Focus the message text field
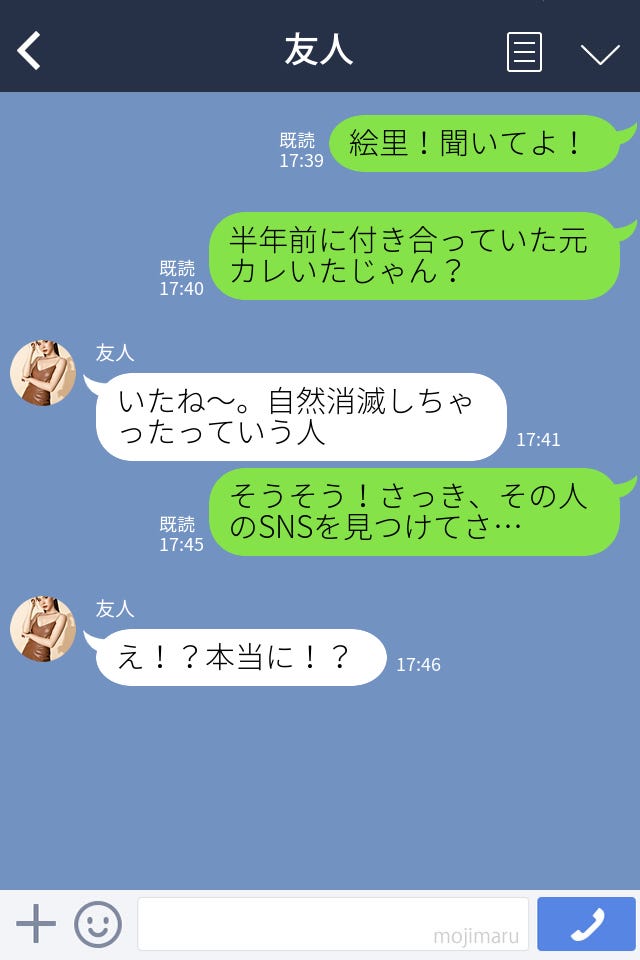This screenshot has height=960, width=640. click(332, 924)
